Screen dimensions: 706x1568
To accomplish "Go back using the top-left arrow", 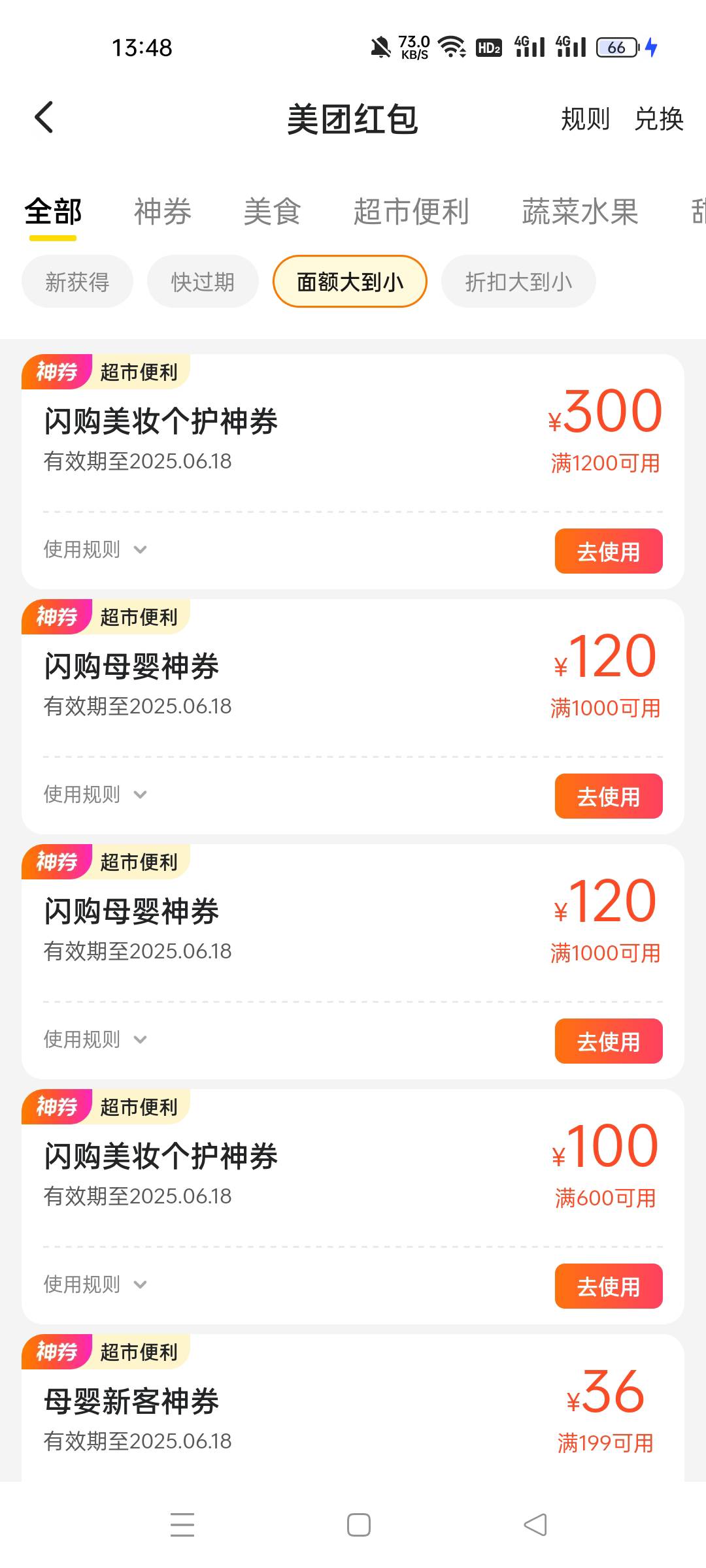I will tap(44, 118).
